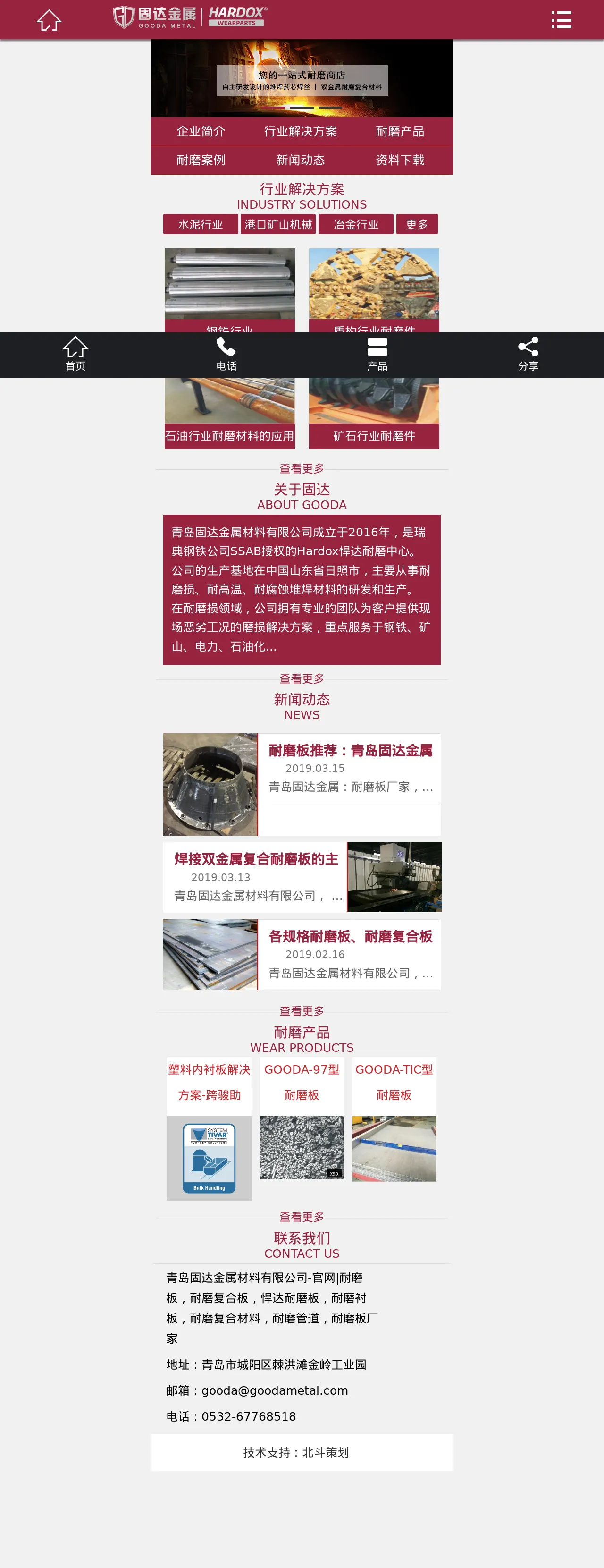Tap 更多 for more industries

click(417, 225)
